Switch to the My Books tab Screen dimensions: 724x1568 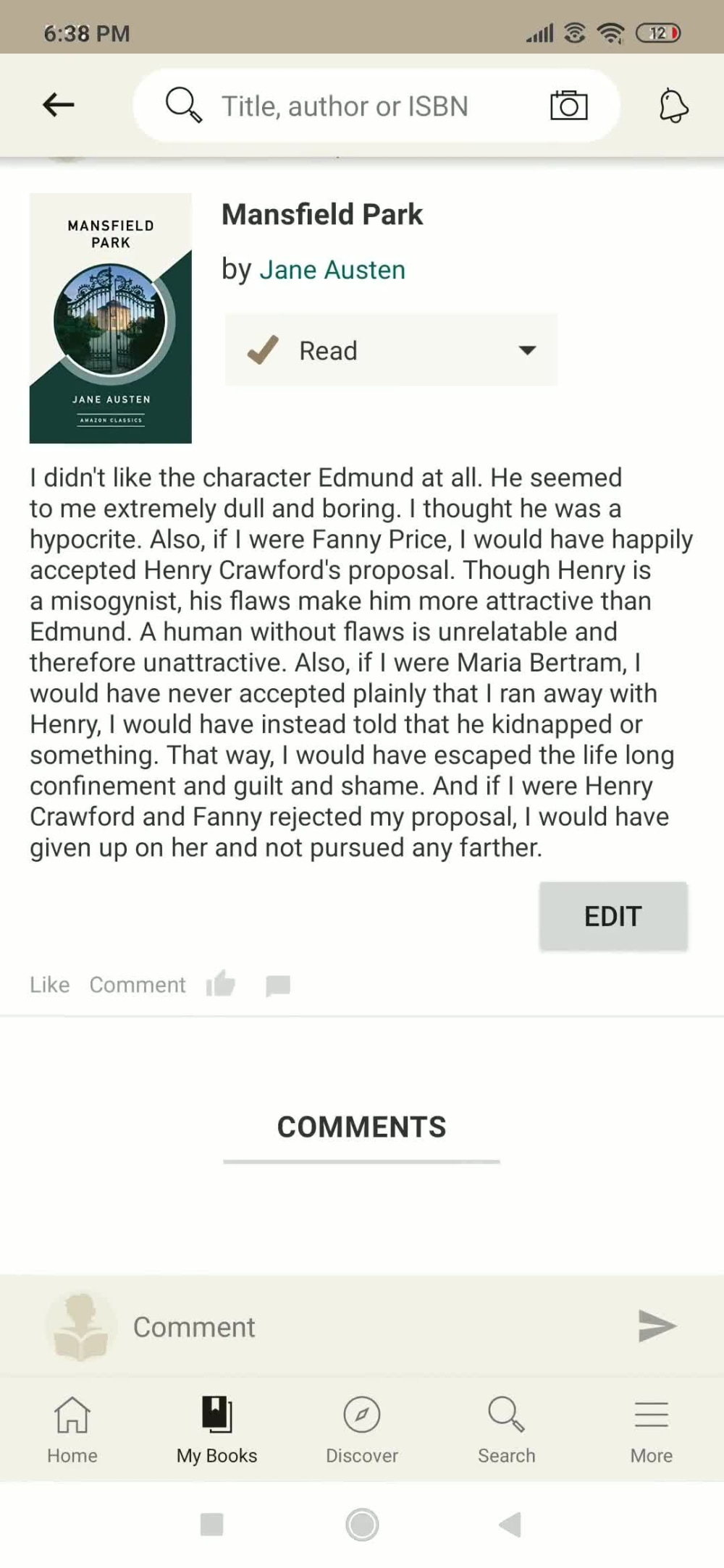click(216, 1430)
